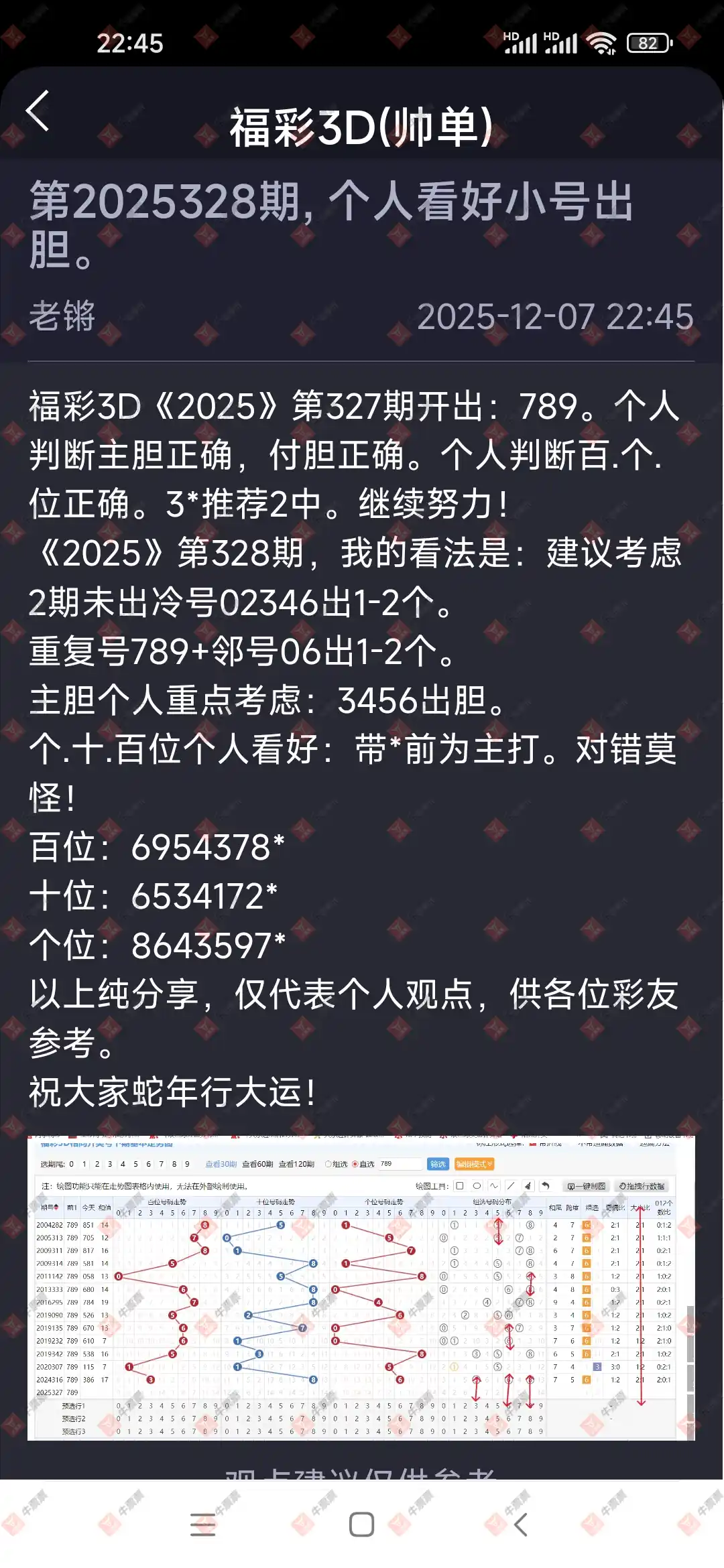Tap the system back button

coord(521,1524)
